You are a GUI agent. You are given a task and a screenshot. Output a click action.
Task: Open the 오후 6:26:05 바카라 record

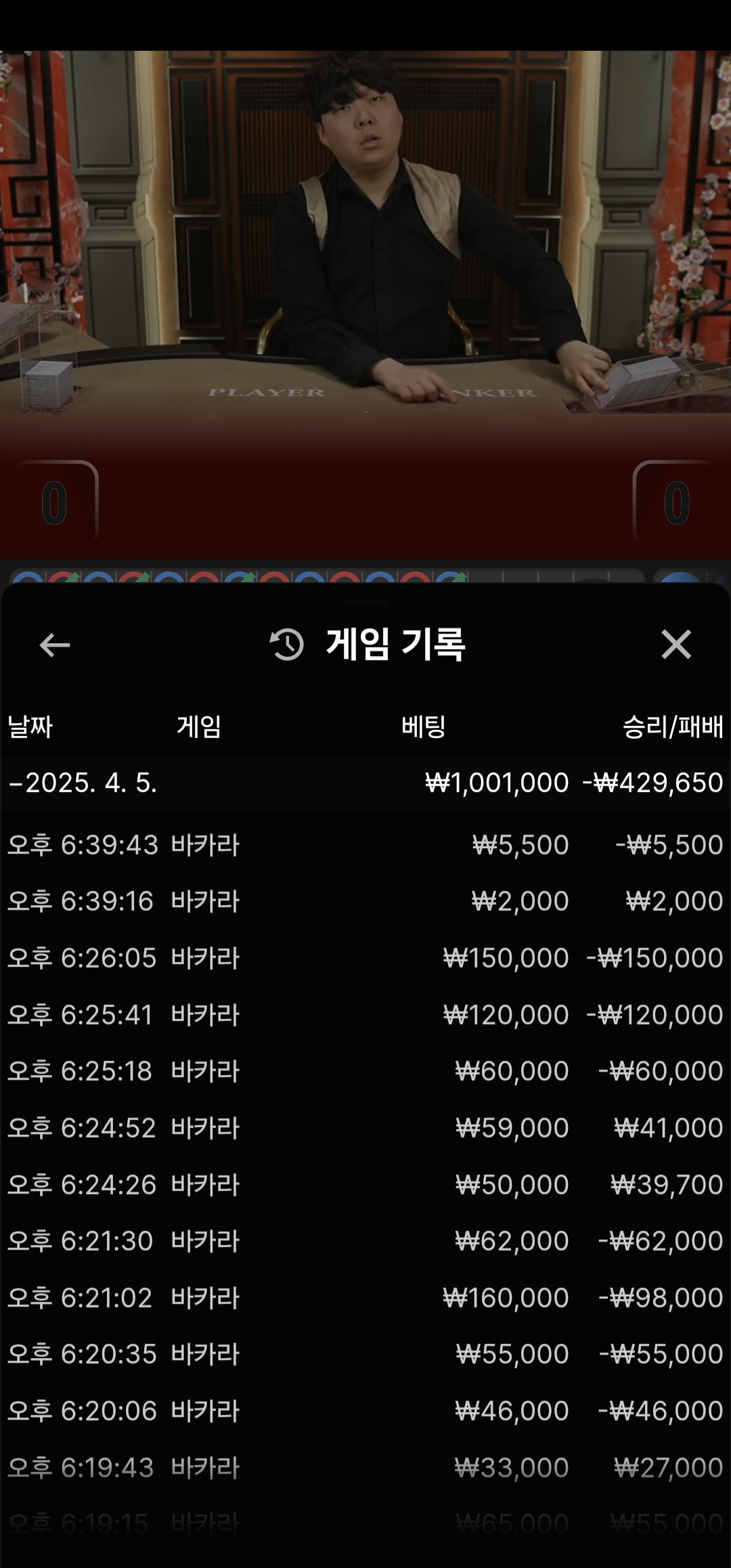click(365, 958)
